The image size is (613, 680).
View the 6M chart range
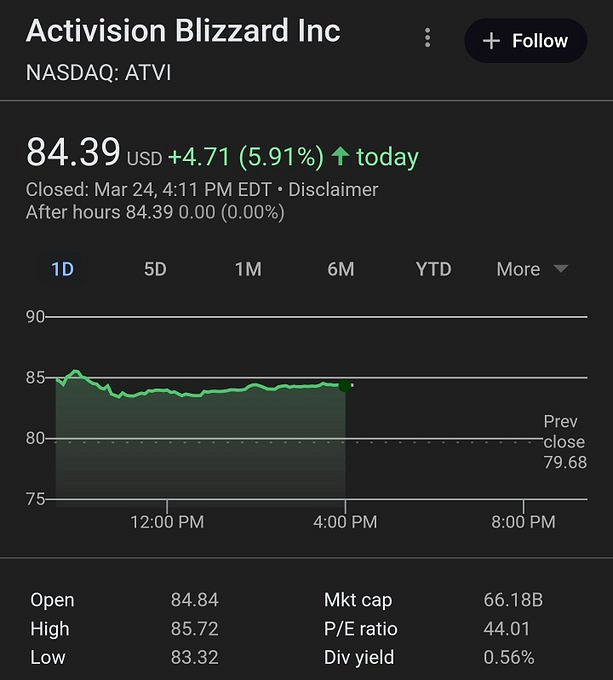click(x=341, y=269)
